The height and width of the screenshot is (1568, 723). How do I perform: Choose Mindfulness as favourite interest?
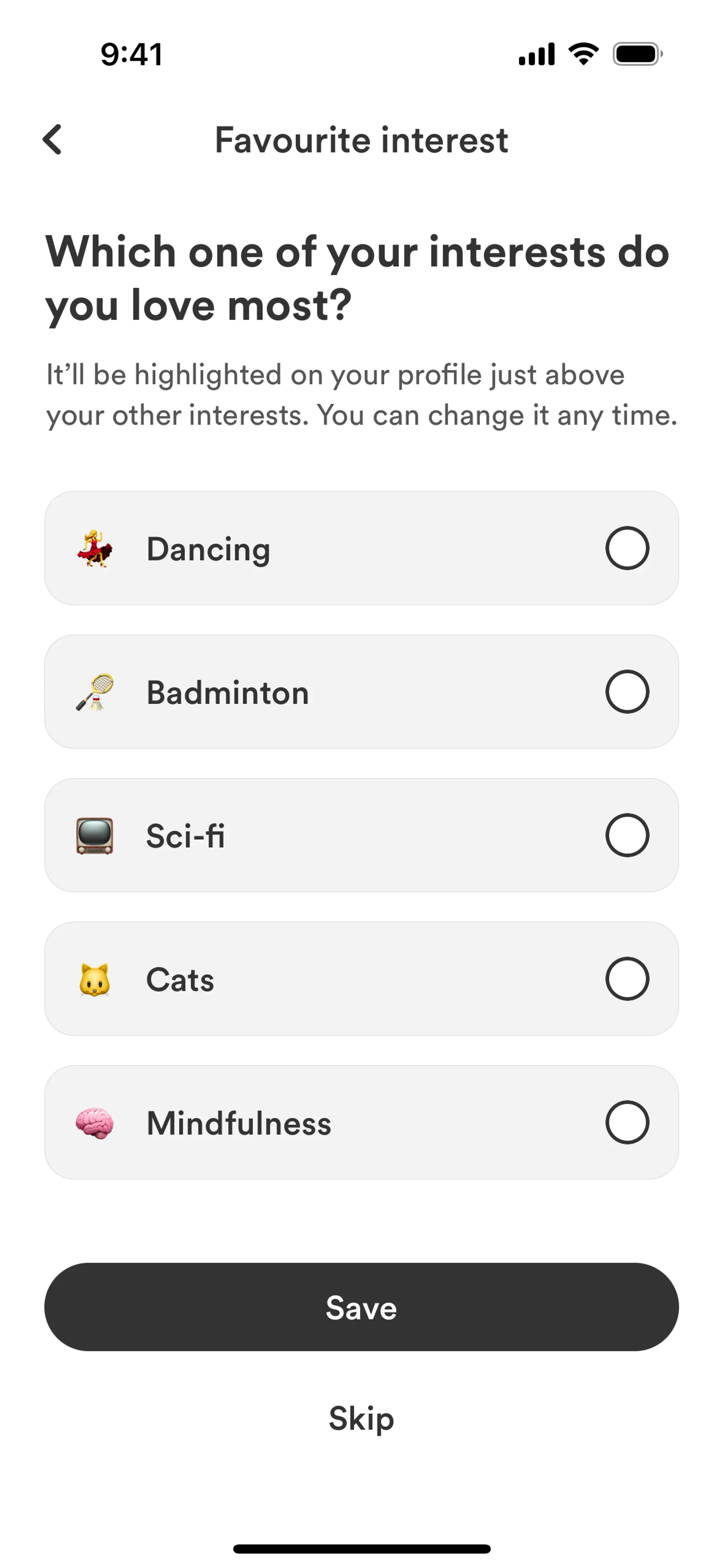pyautogui.click(x=361, y=1122)
